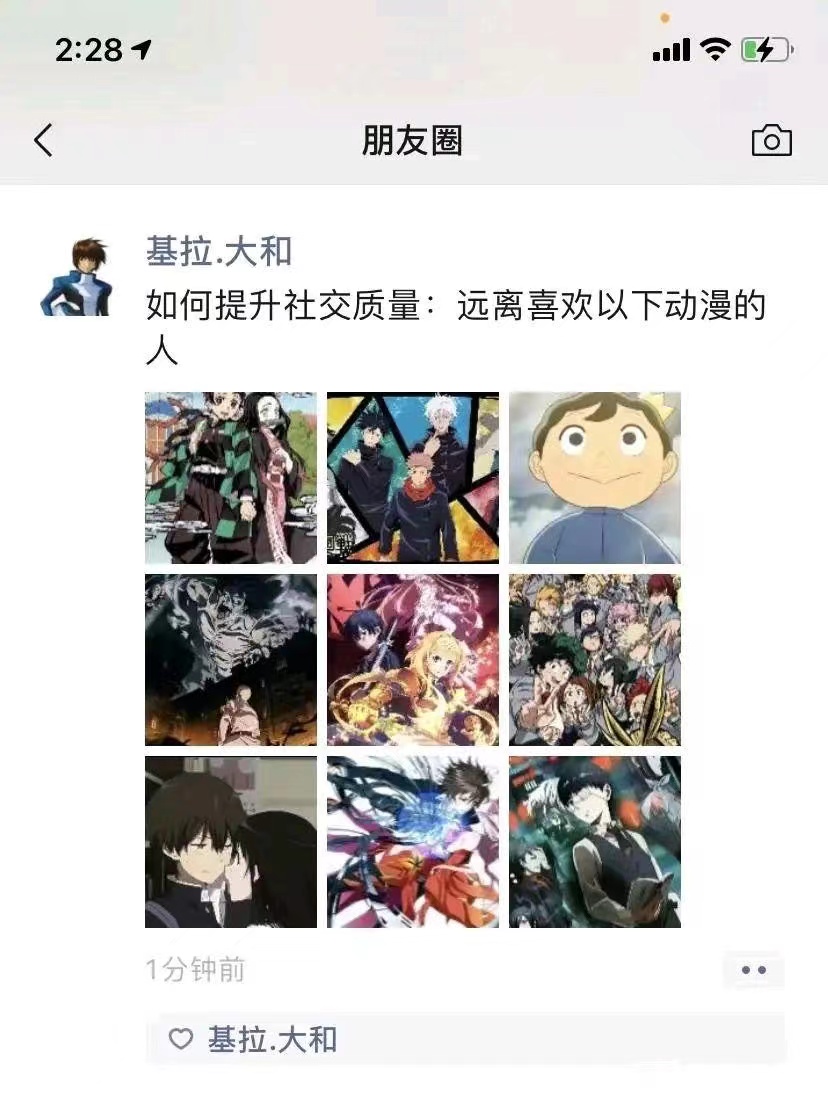View the Ranking of Kings picture with Bojji
This screenshot has width=828, height=1095.
[x=595, y=477]
